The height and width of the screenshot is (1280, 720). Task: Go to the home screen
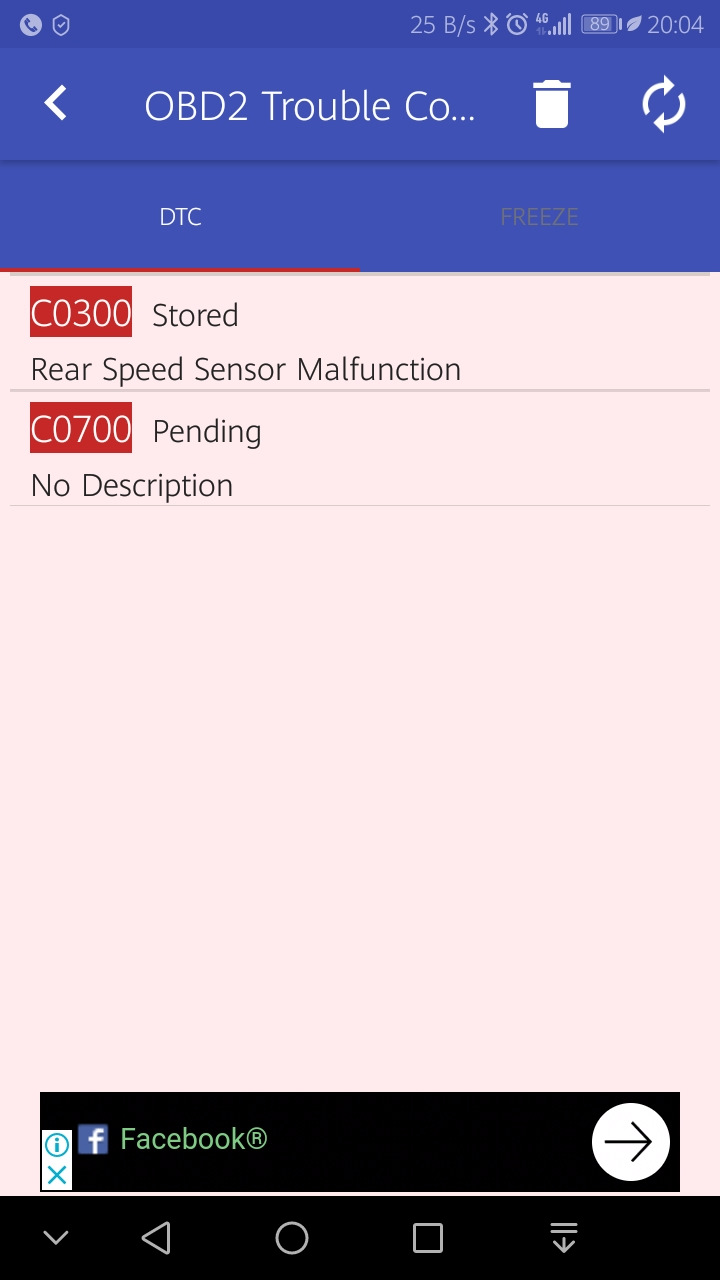292,1238
